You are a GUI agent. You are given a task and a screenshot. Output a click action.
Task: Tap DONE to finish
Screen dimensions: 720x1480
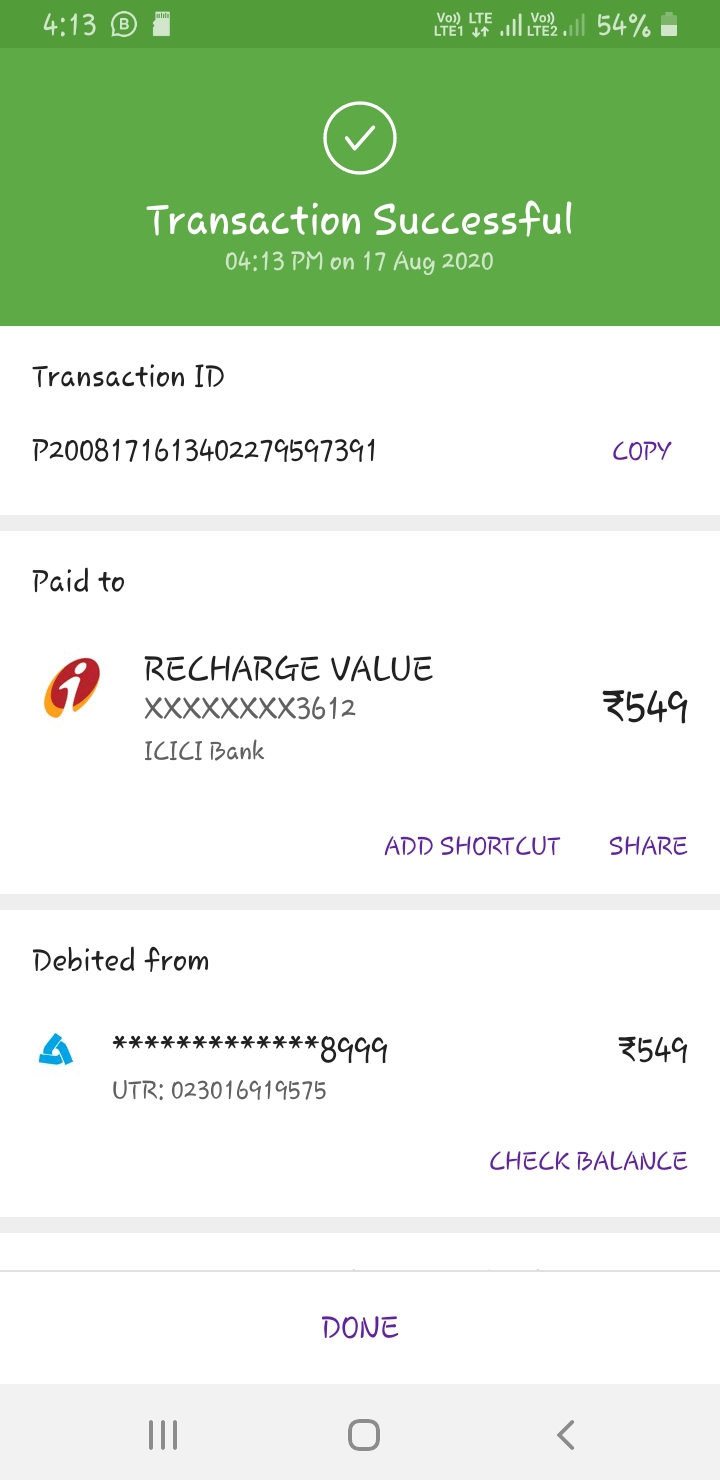point(360,1327)
